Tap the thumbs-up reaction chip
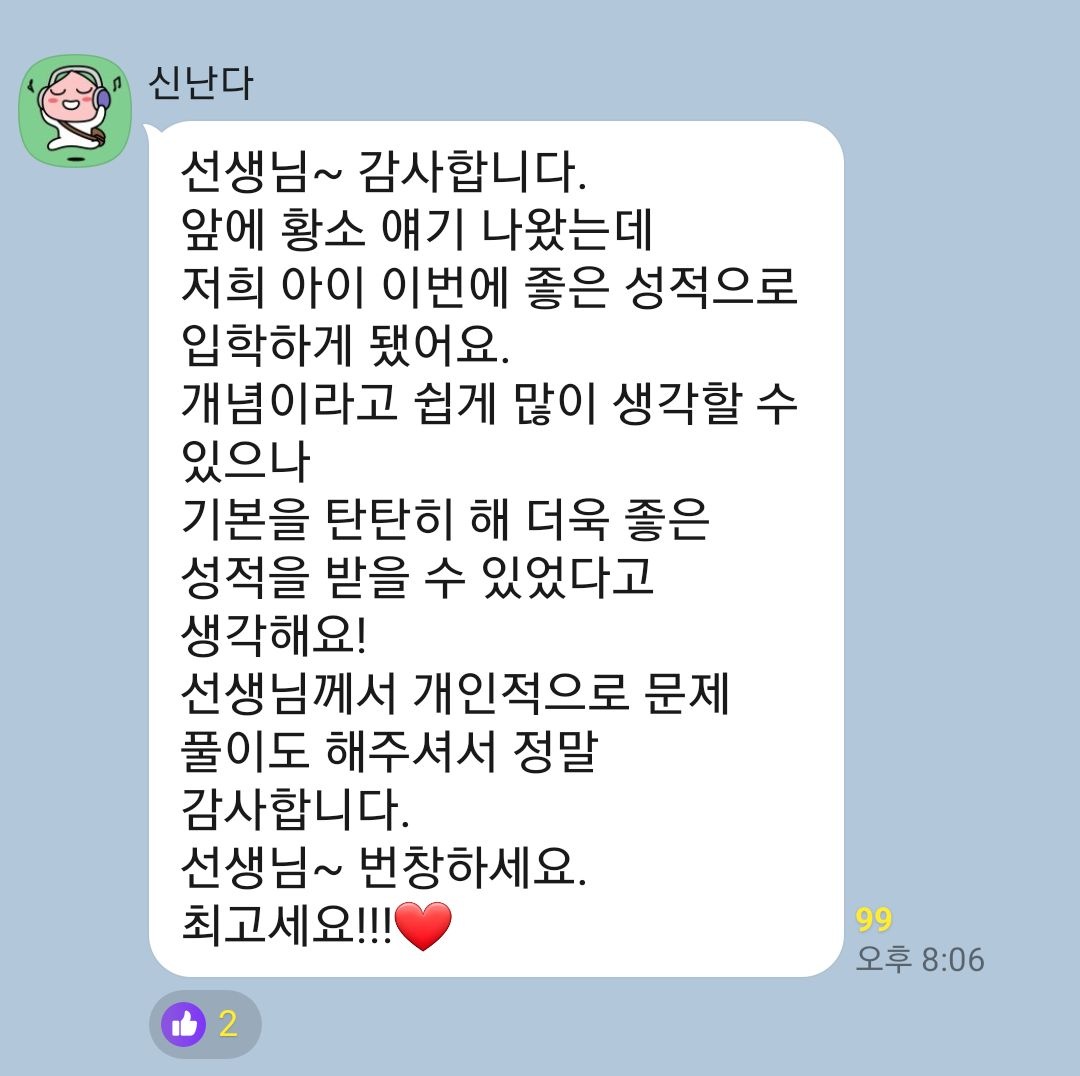Screen dimensions: 1080x1076 pyautogui.click(x=205, y=1024)
